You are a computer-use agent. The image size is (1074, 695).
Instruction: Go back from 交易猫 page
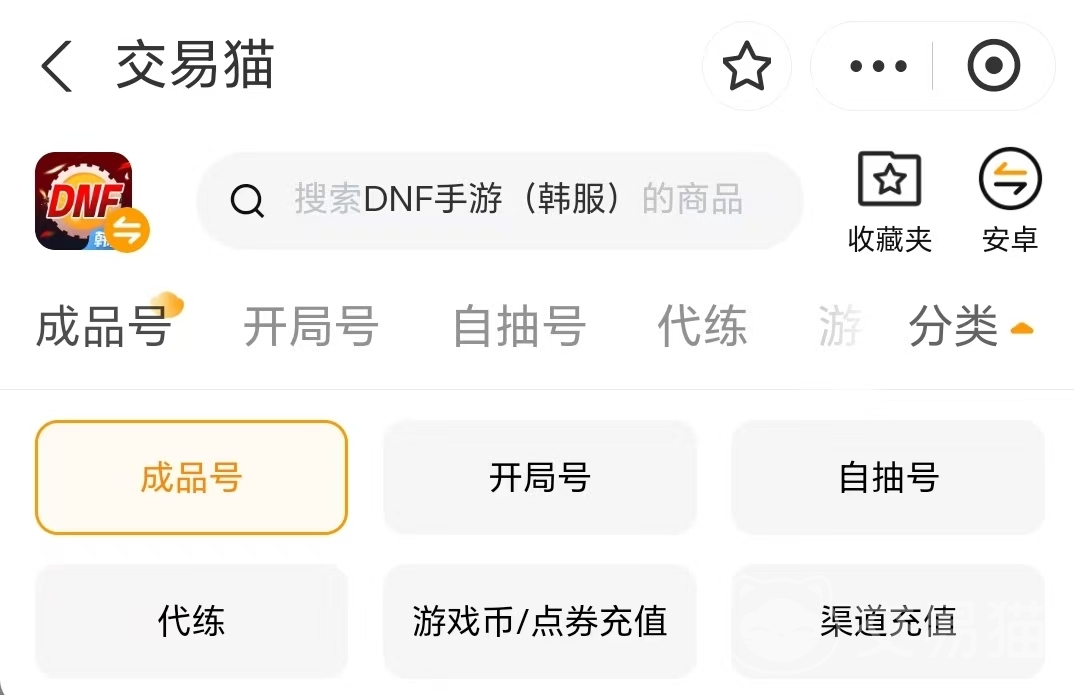56,67
